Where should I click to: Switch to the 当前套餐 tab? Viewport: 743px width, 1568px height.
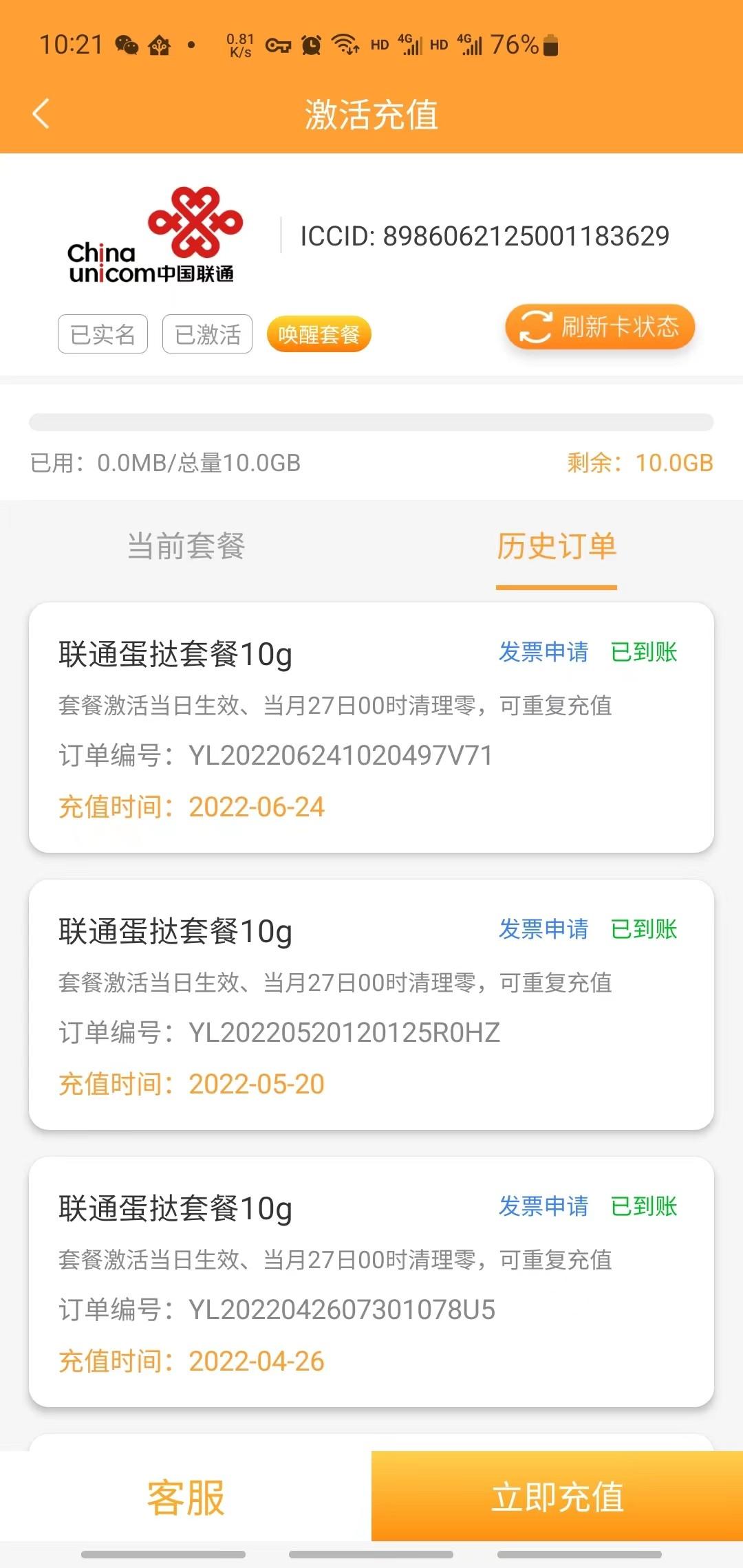[x=186, y=546]
